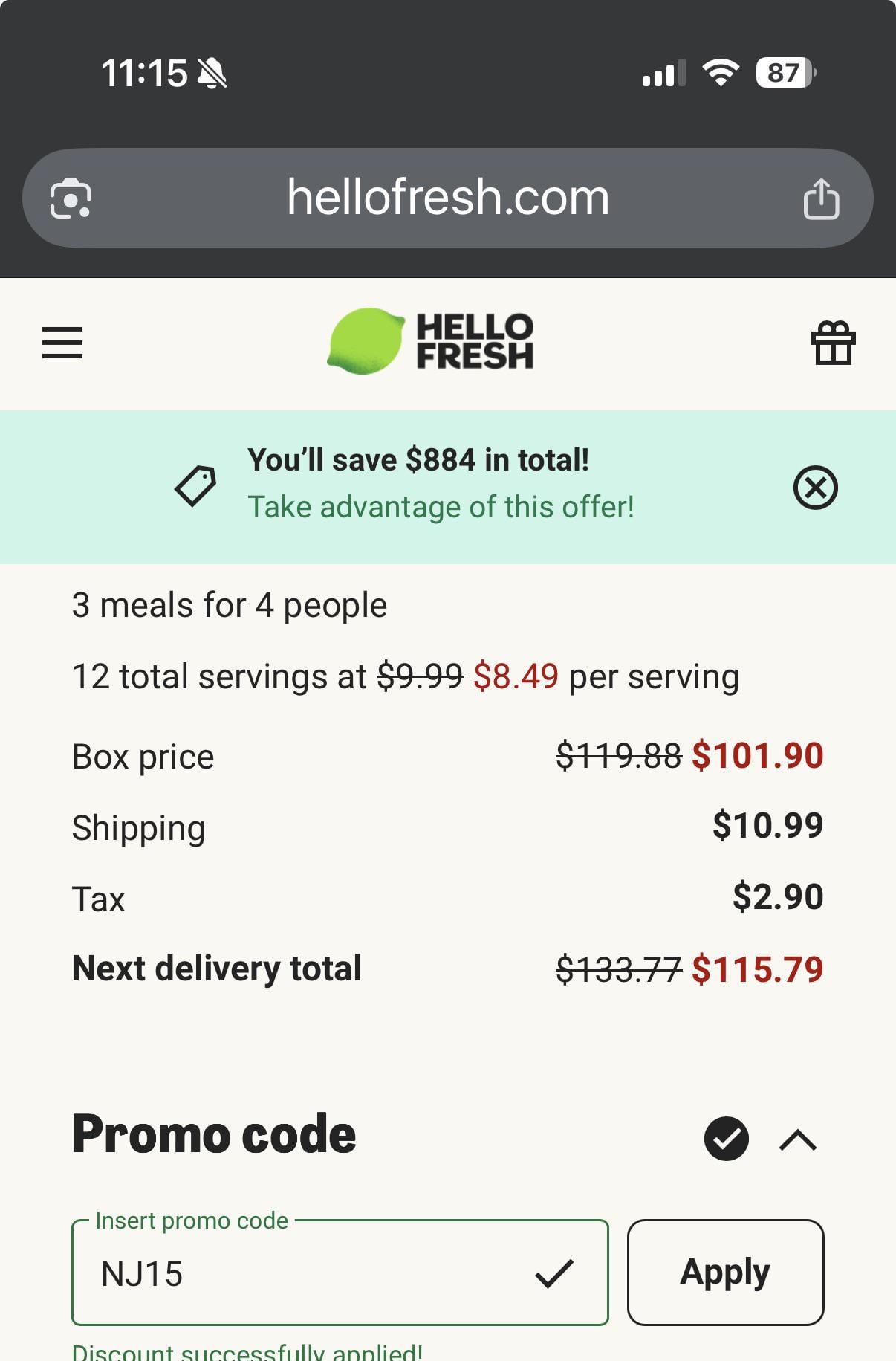This screenshot has width=896, height=1361.
Task: Apply the promo code
Action: coord(725,1272)
